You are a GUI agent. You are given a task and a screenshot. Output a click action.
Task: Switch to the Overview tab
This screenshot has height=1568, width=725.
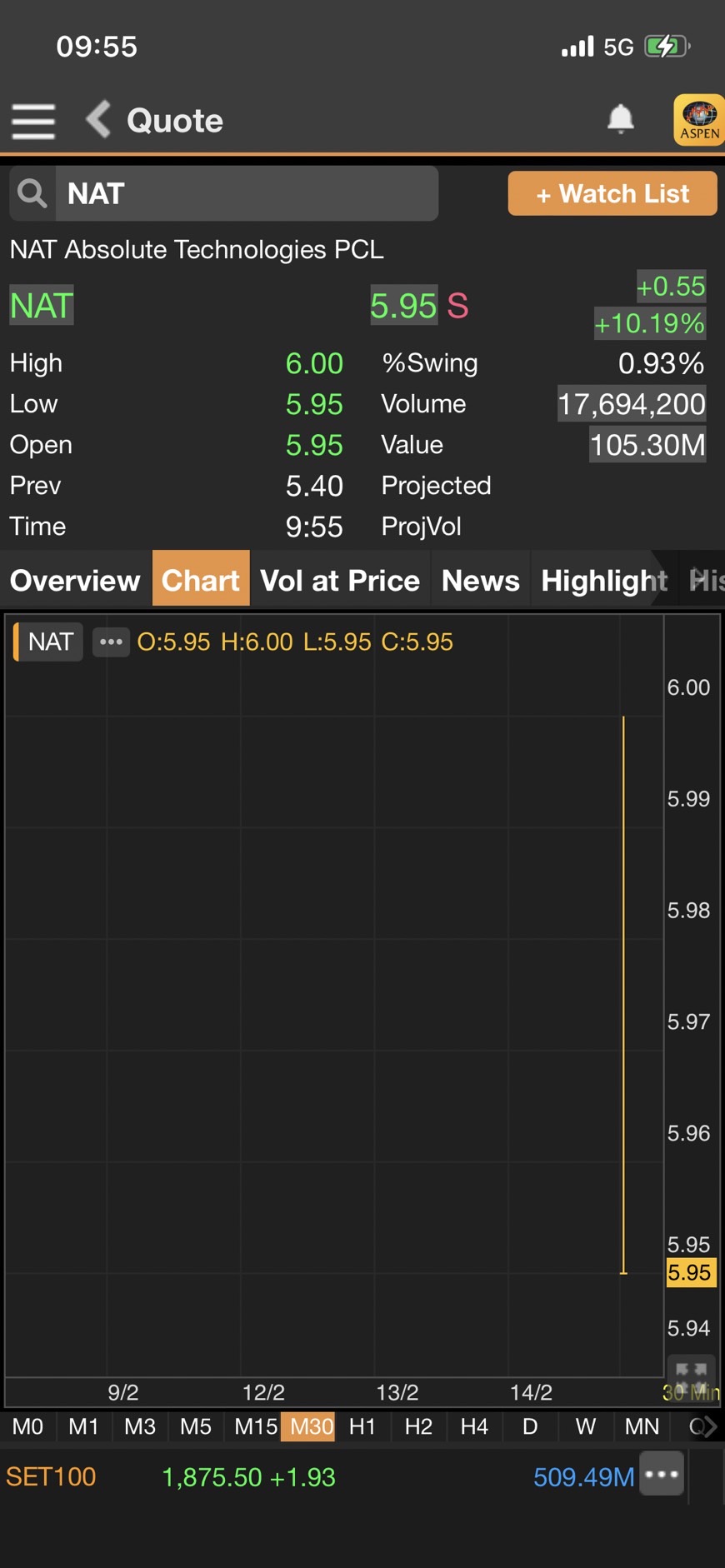(75, 580)
